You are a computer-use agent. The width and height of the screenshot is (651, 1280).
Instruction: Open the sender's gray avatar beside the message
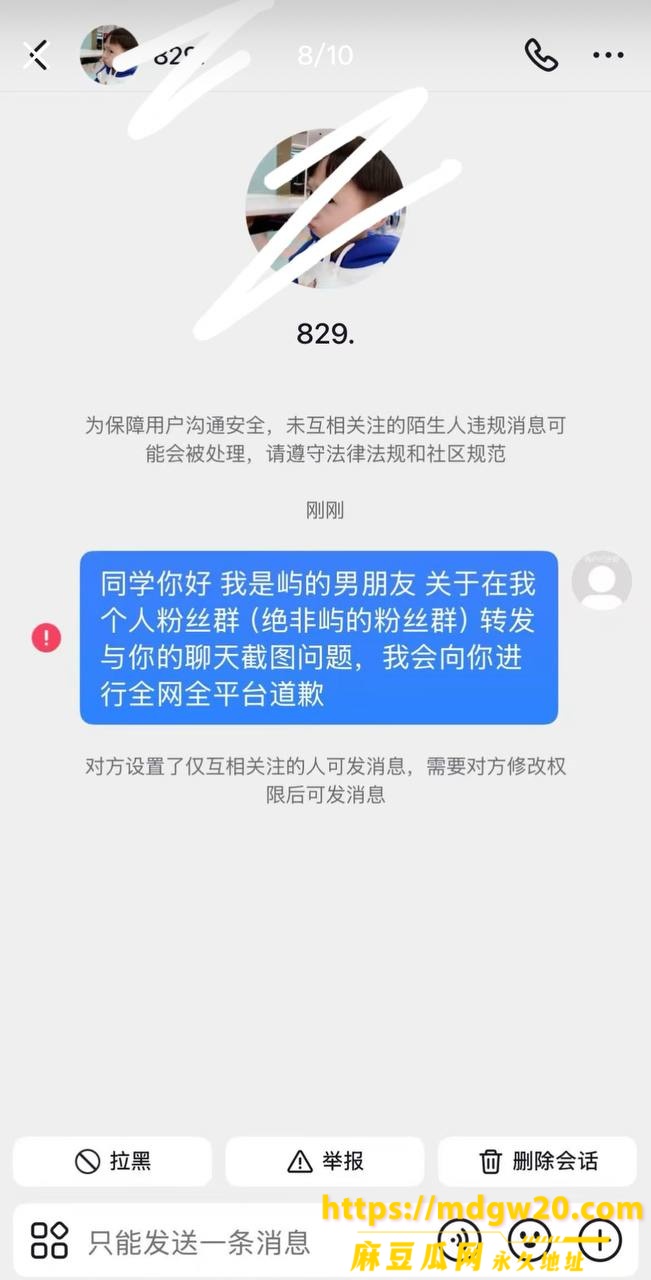pos(601,580)
